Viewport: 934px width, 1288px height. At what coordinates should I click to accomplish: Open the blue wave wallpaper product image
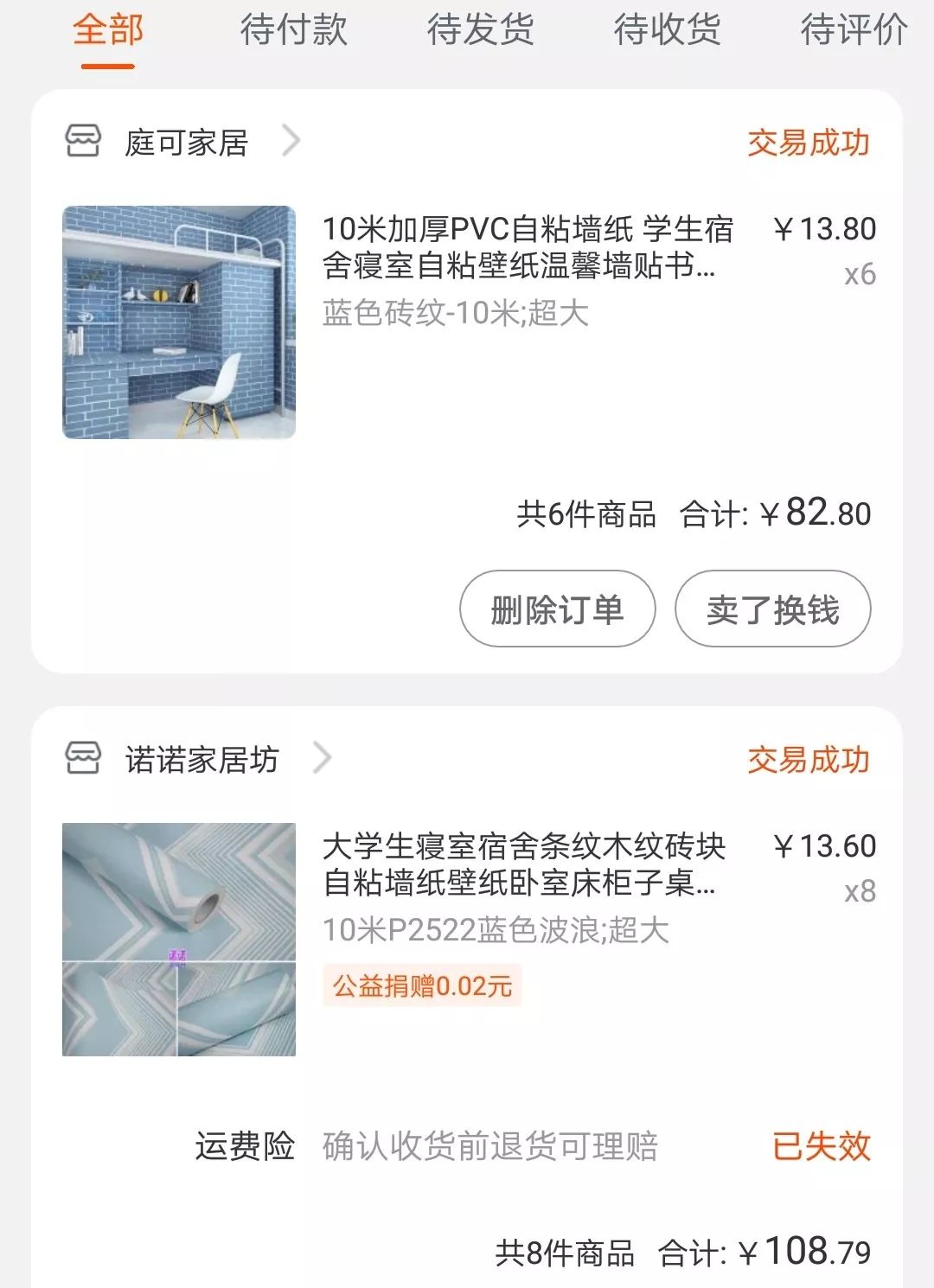tap(179, 940)
